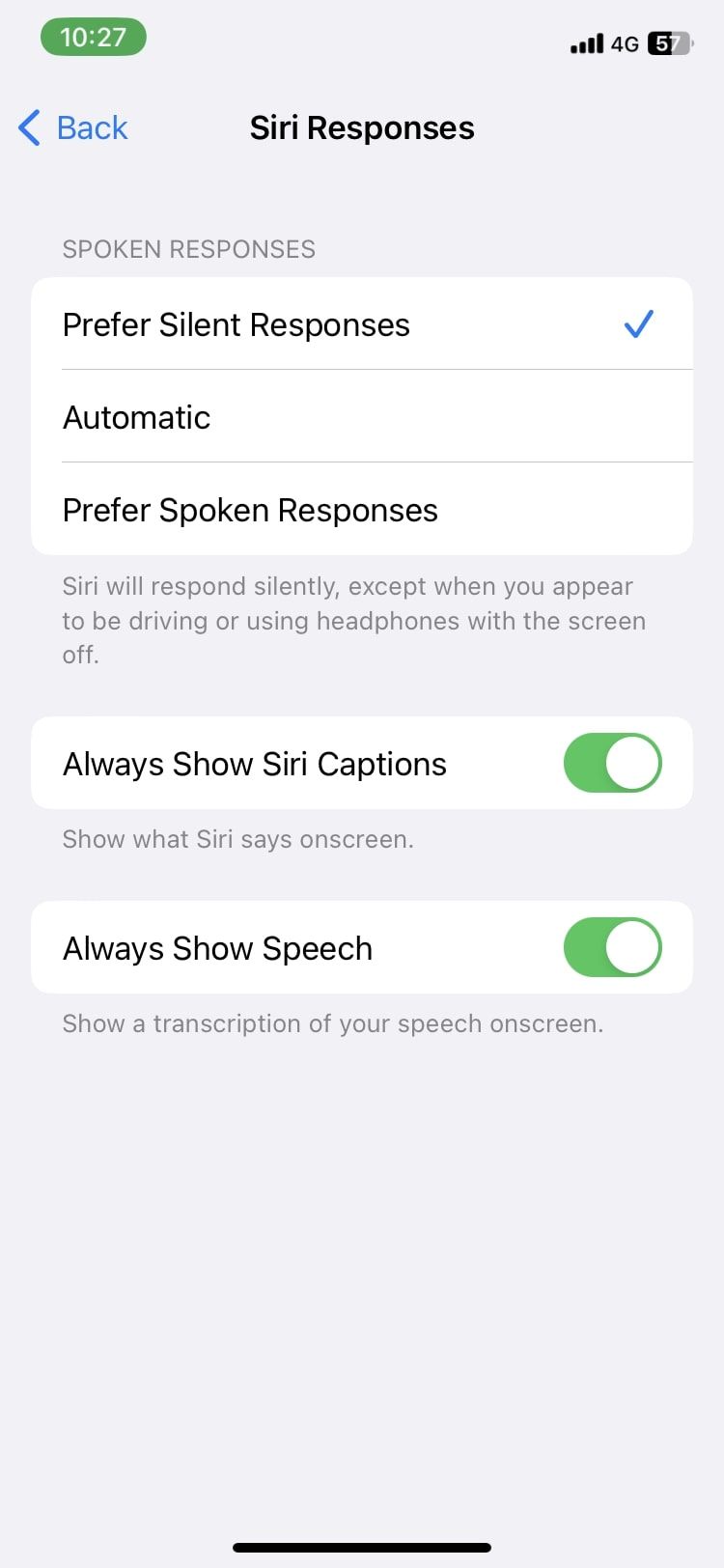Tap the speech transcription description text
The height and width of the screenshot is (1568, 724).
332,1023
